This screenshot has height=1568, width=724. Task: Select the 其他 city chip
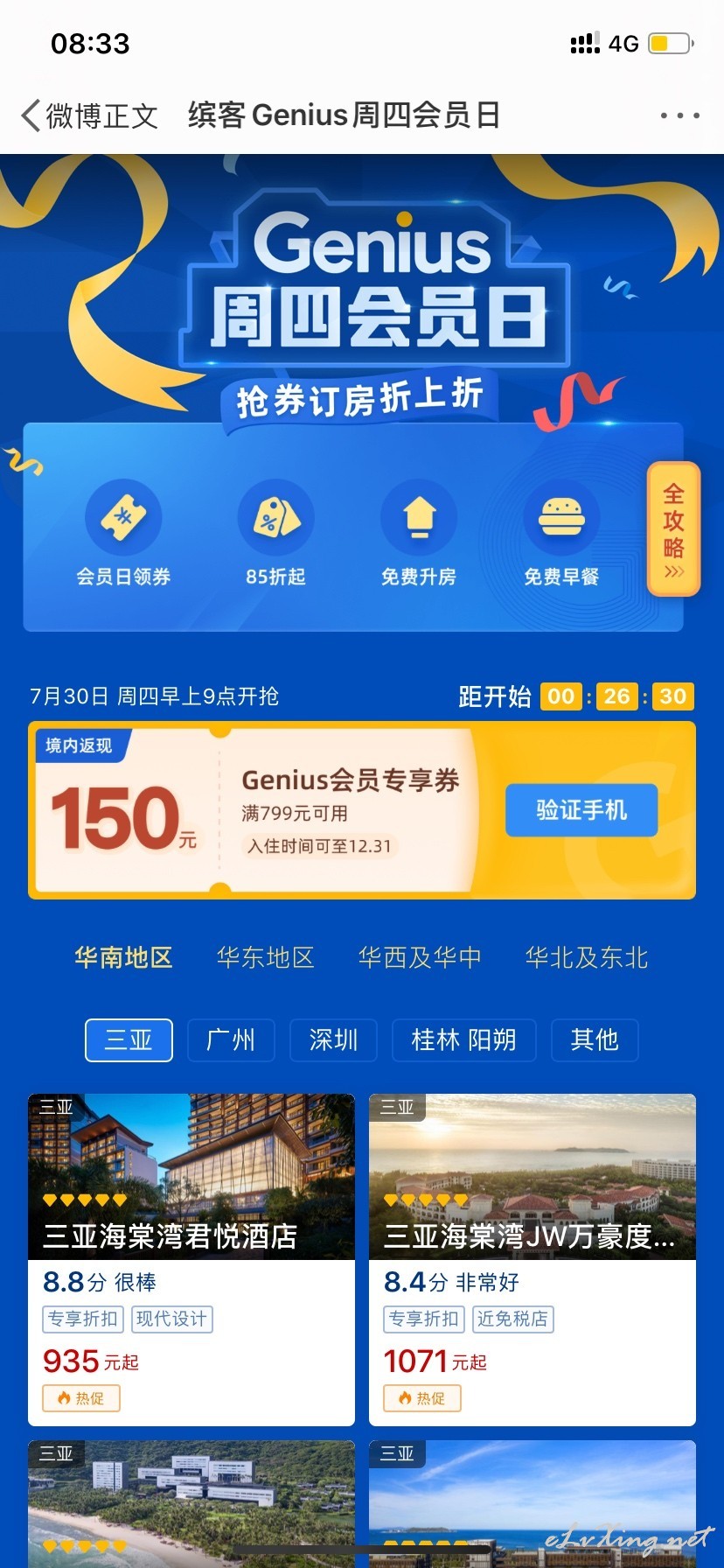pos(595,1040)
